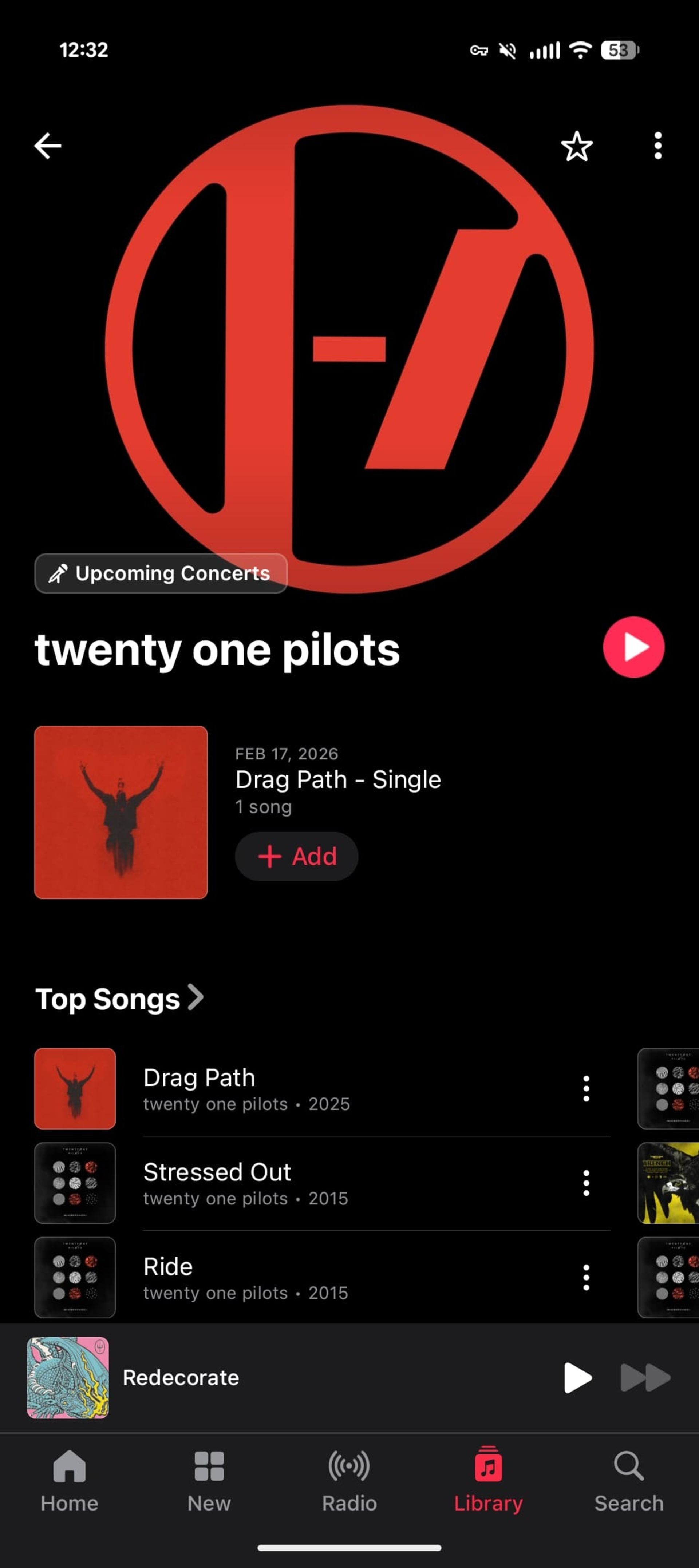Open more options for Stressed Out
This screenshot has width=699, height=1568.
click(586, 1183)
